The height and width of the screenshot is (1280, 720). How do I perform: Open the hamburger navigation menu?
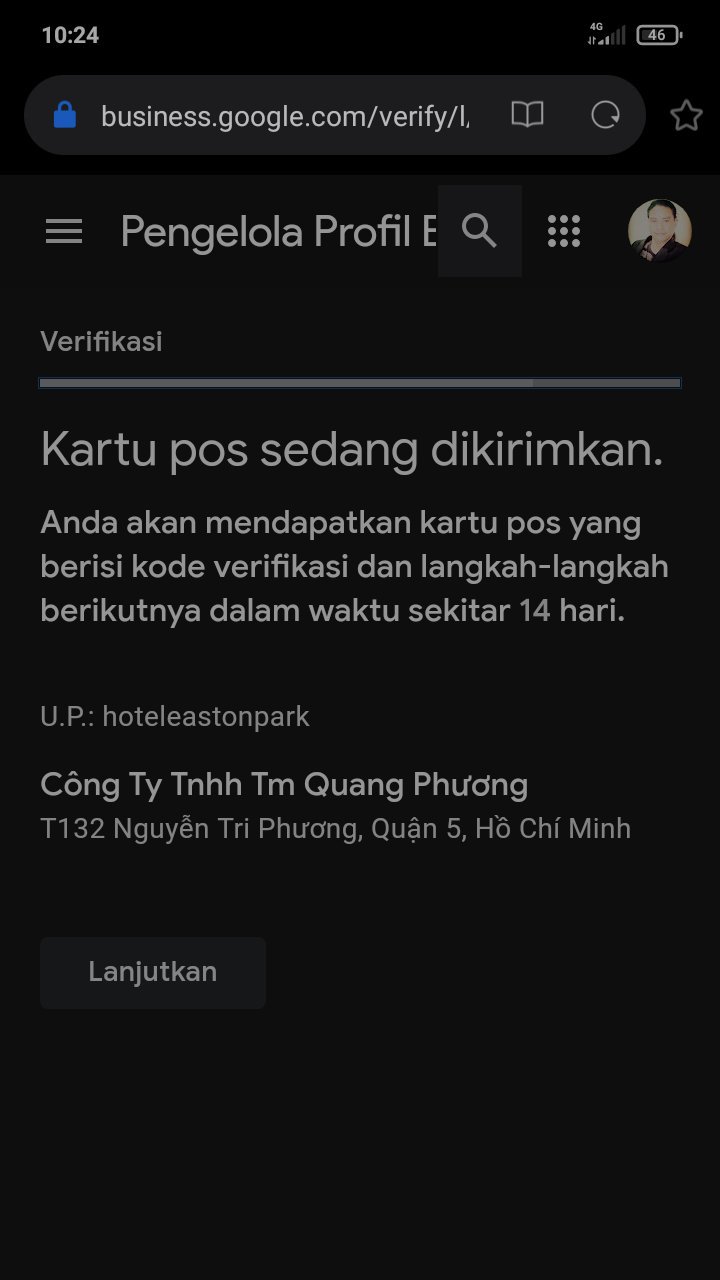(x=64, y=232)
